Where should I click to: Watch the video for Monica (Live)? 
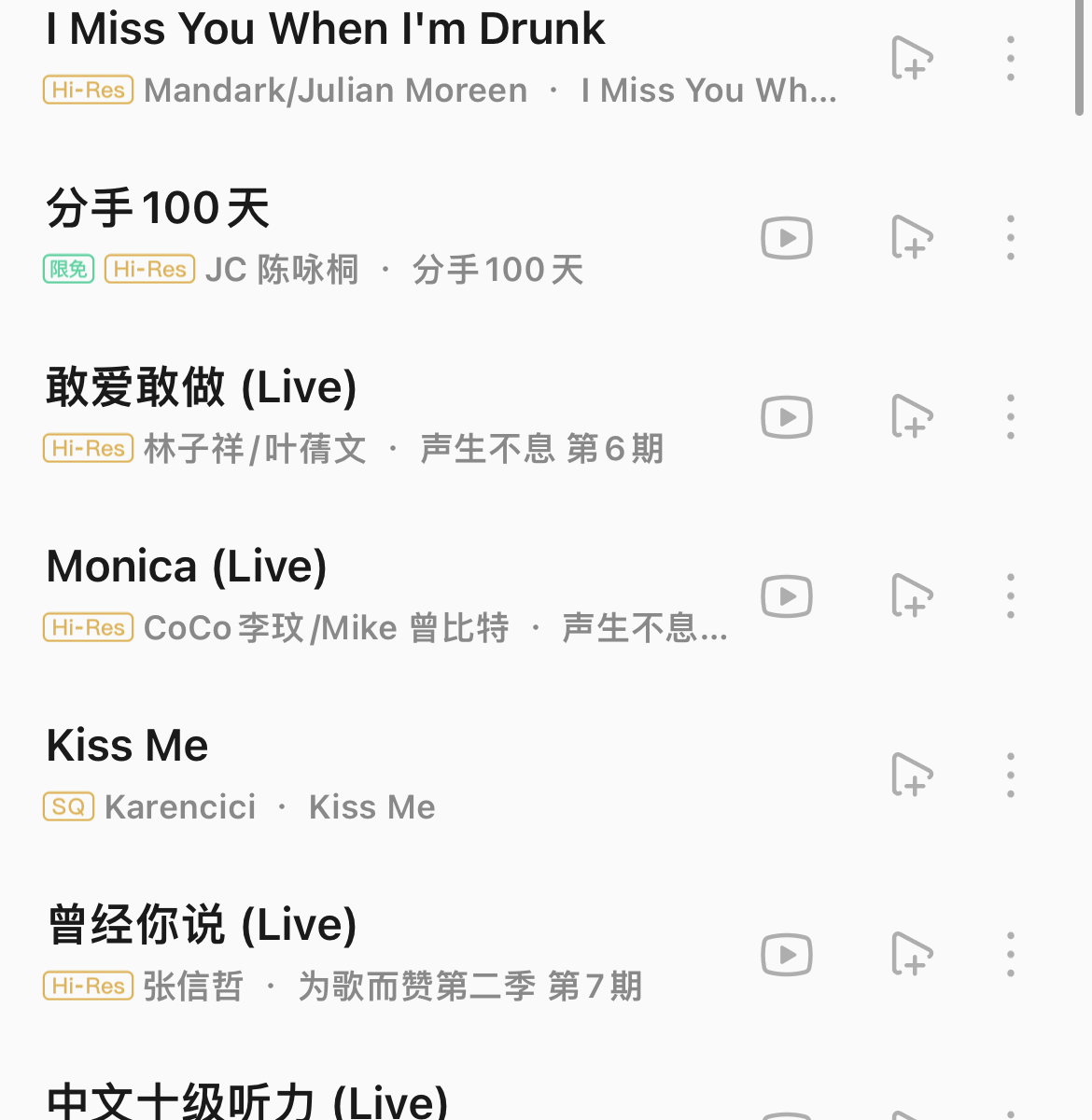[x=787, y=596]
